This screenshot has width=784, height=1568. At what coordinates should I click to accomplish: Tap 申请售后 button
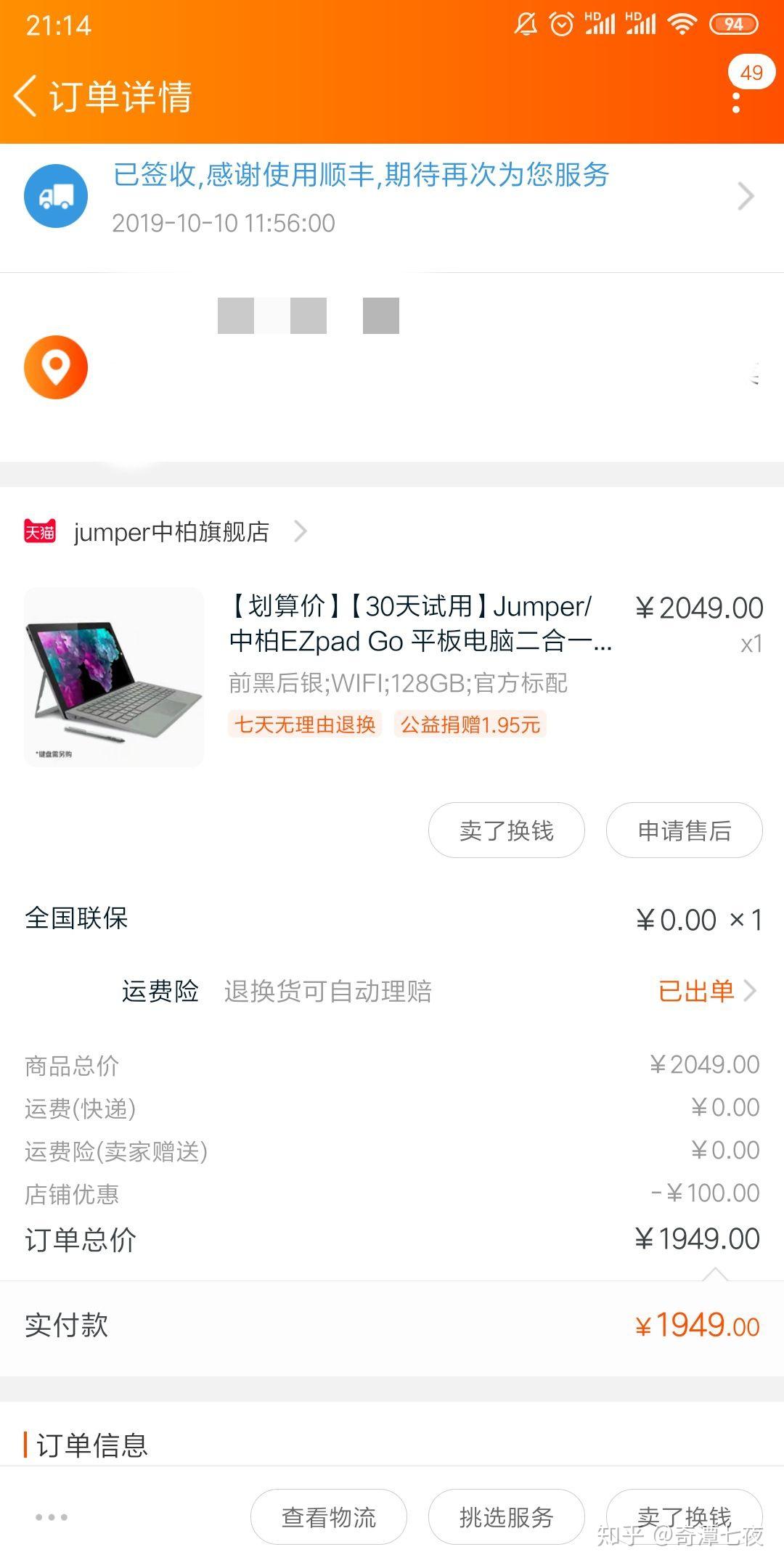point(685,830)
